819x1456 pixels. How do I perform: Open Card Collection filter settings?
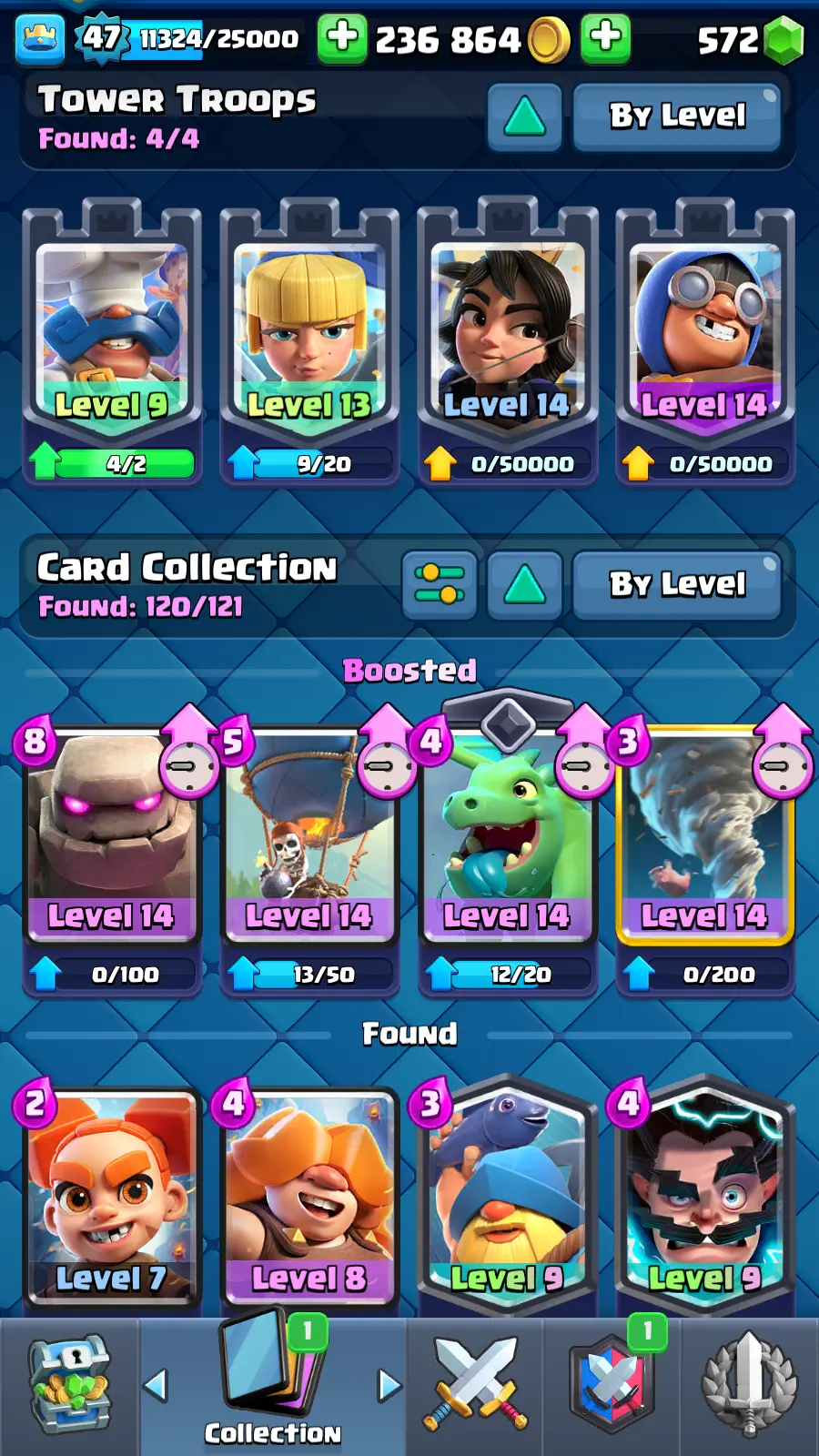click(439, 585)
